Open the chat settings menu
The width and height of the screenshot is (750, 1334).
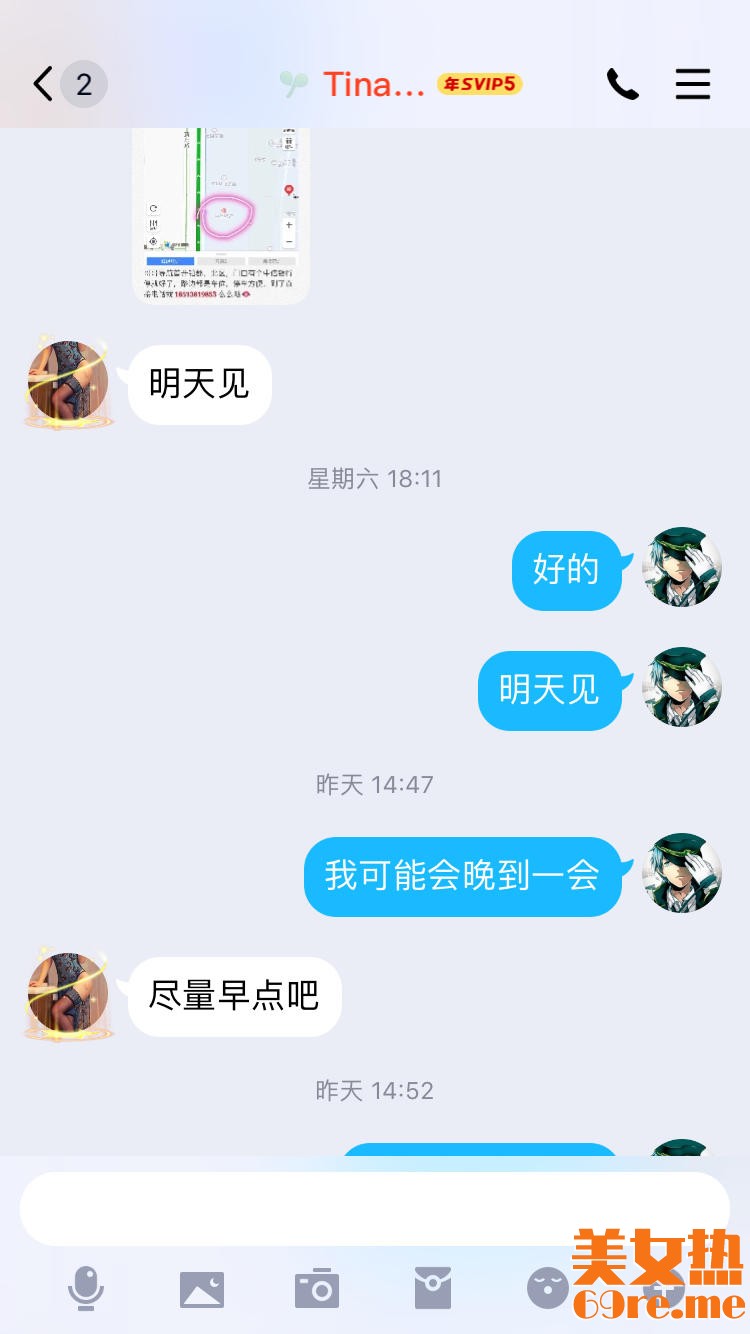(692, 84)
